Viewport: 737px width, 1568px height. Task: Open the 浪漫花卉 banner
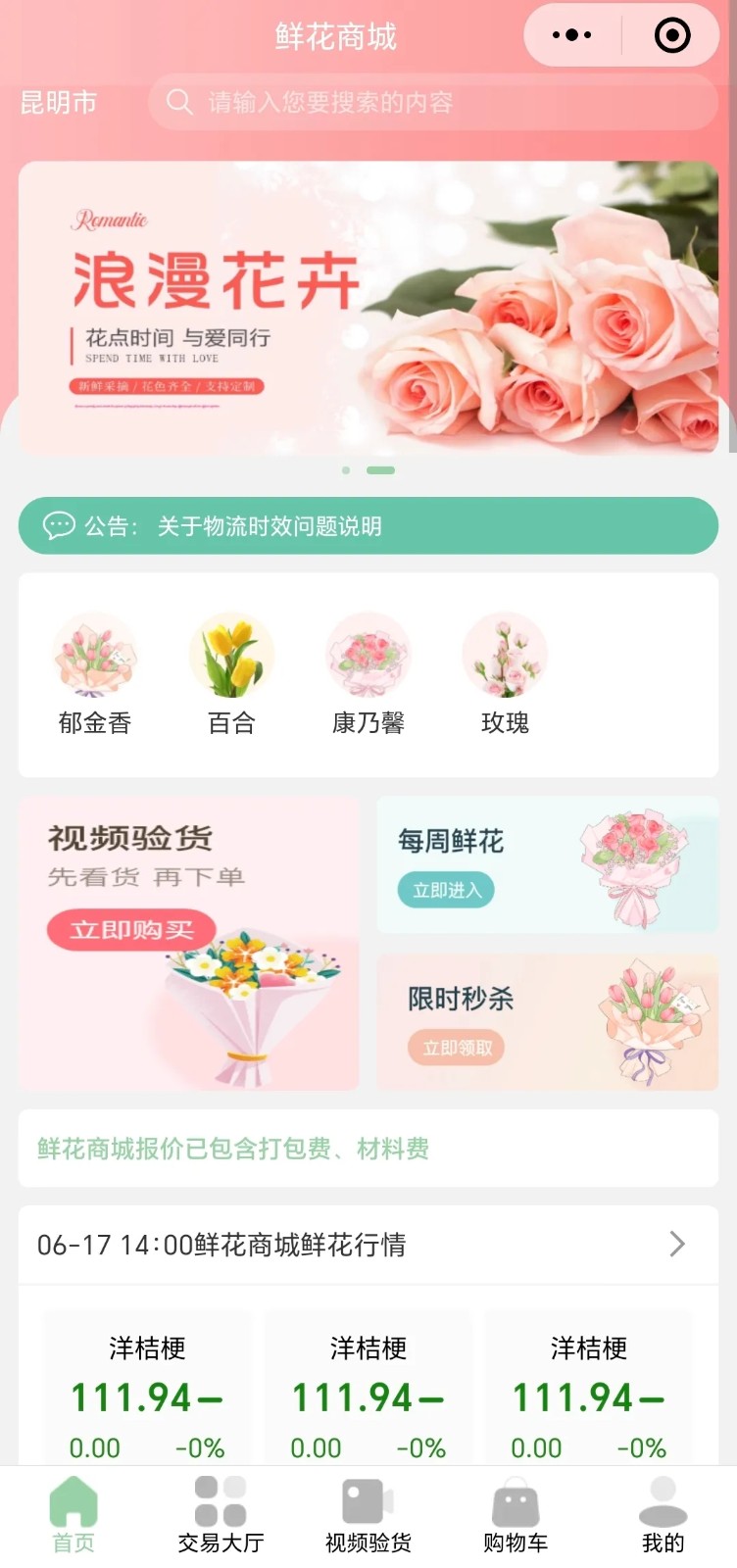[x=368, y=307]
